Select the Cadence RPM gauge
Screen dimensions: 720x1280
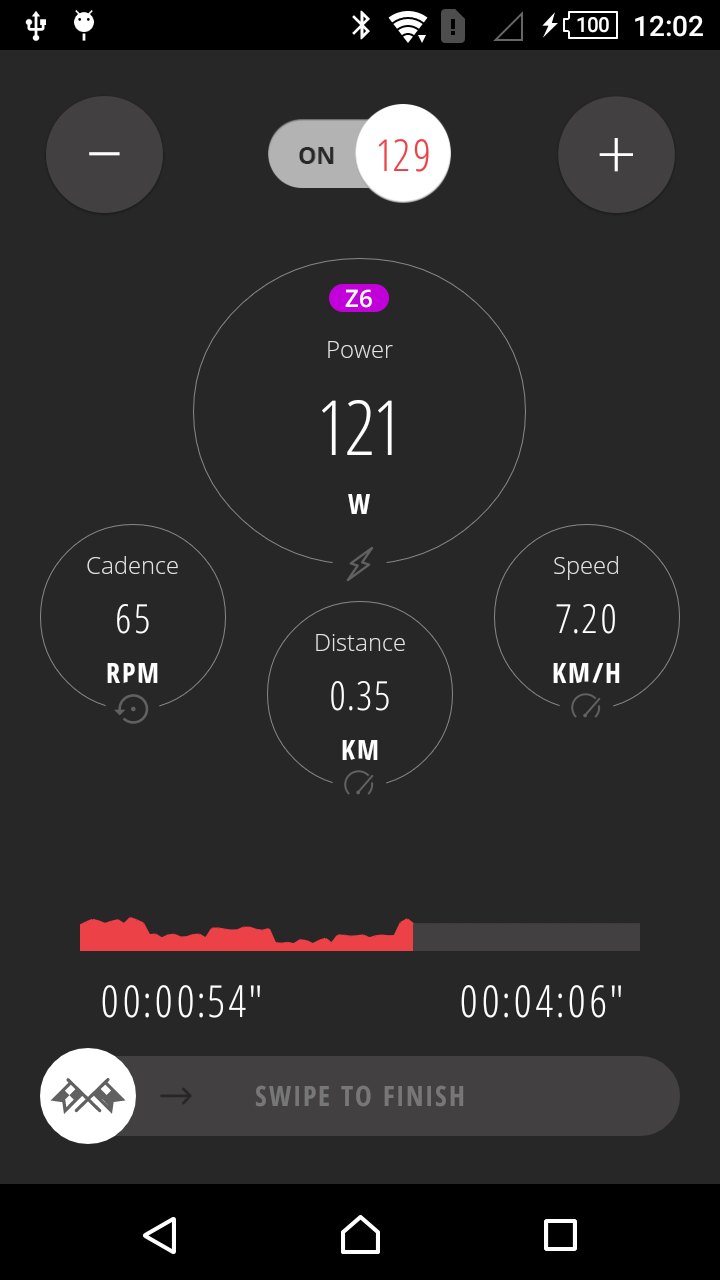(x=133, y=617)
